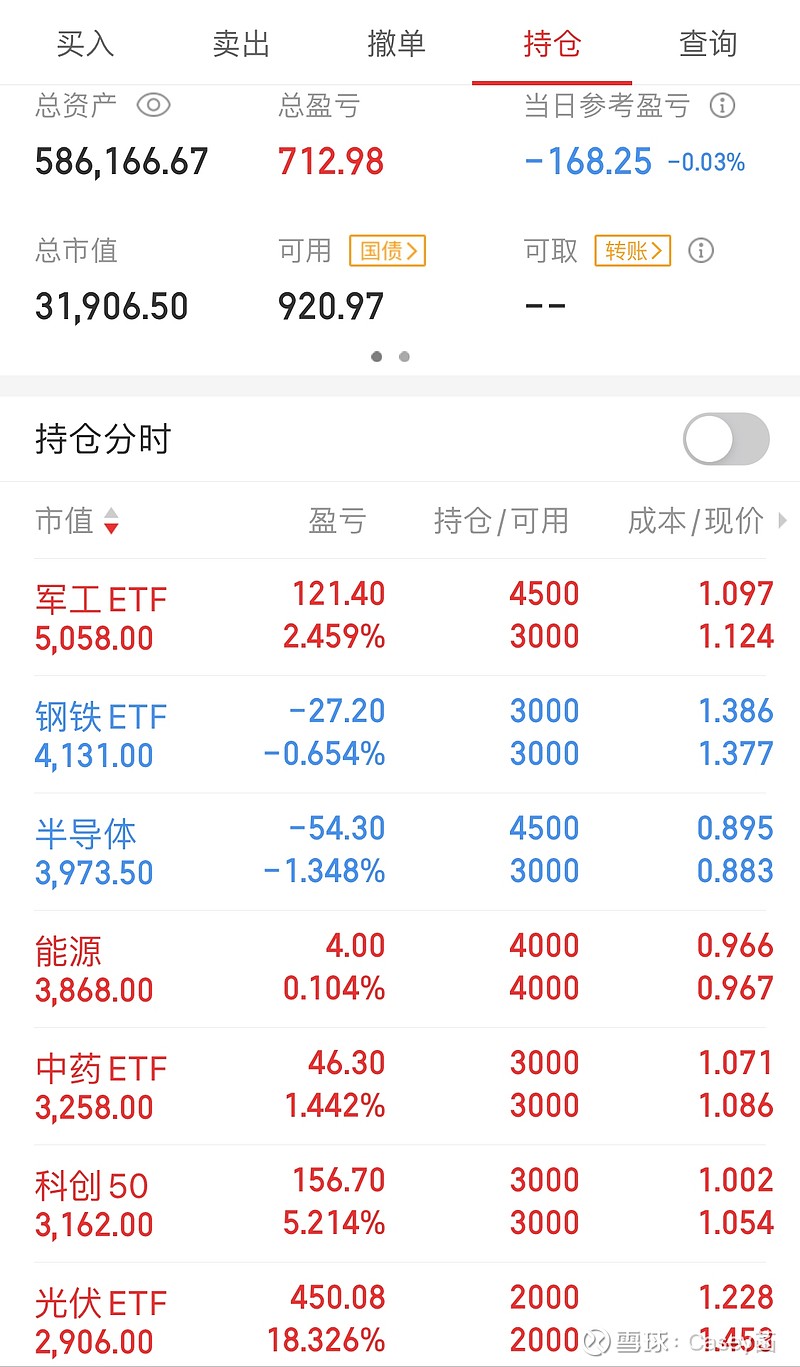Open the 科创50 holding row
This screenshot has width=800, height=1367.
point(400,1202)
